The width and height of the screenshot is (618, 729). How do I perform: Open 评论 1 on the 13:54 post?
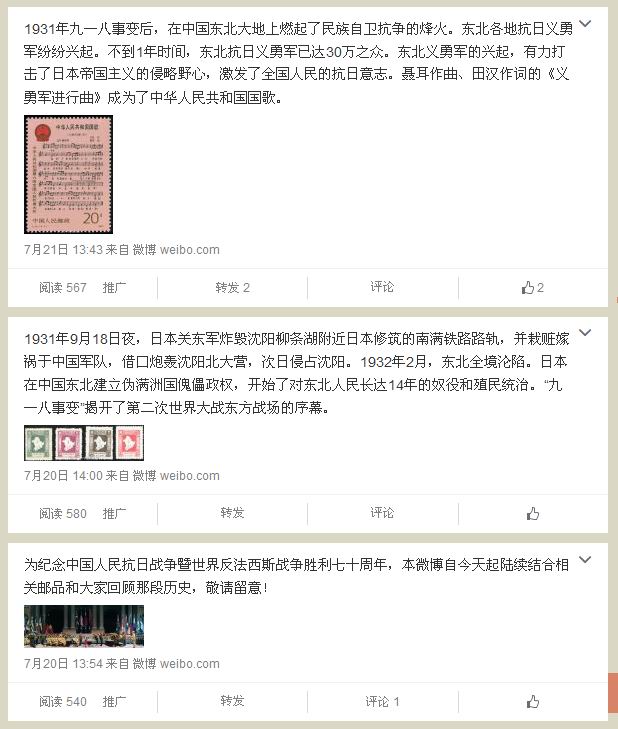[382, 701]
